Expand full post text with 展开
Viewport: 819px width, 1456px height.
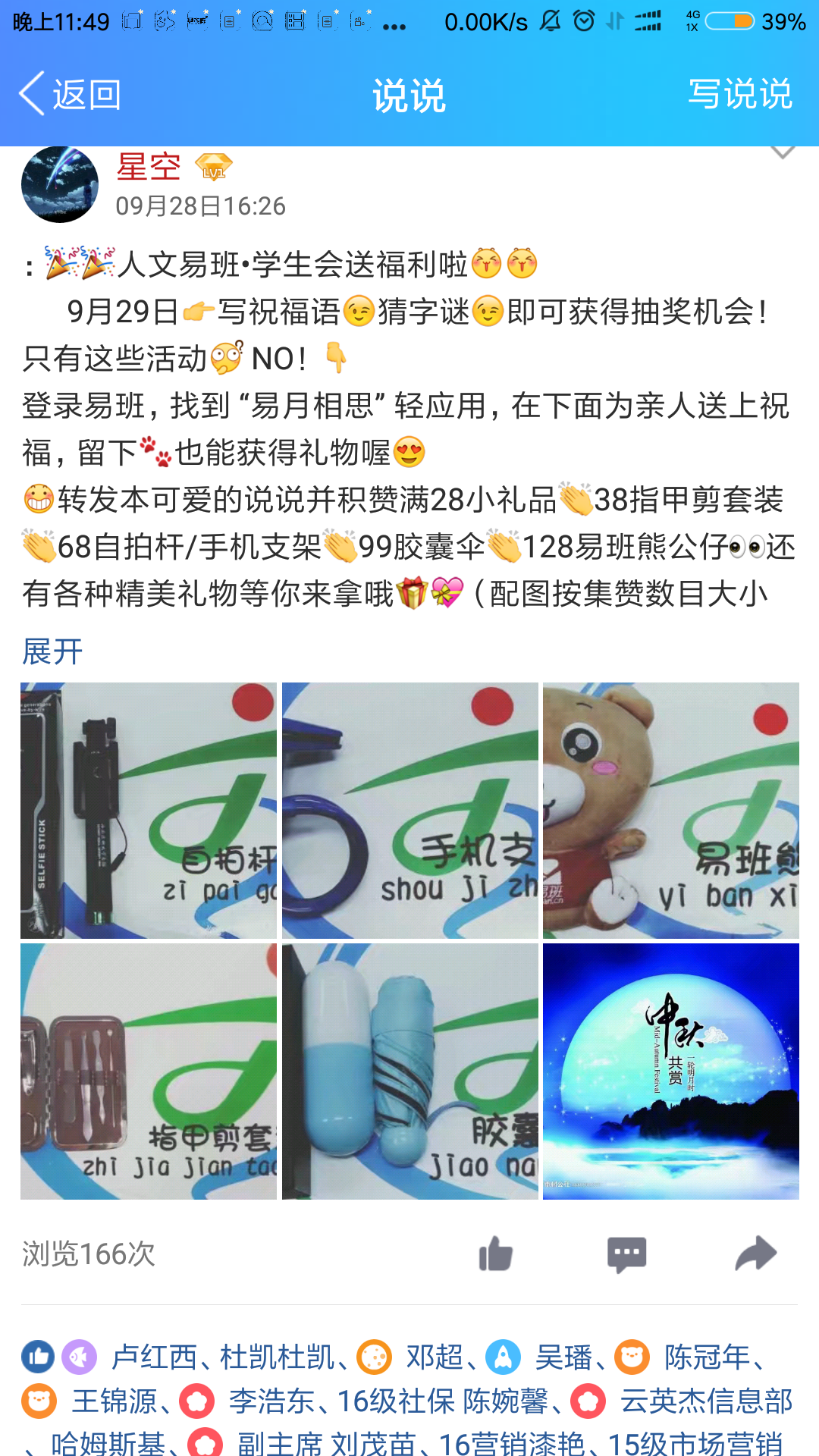52,651
